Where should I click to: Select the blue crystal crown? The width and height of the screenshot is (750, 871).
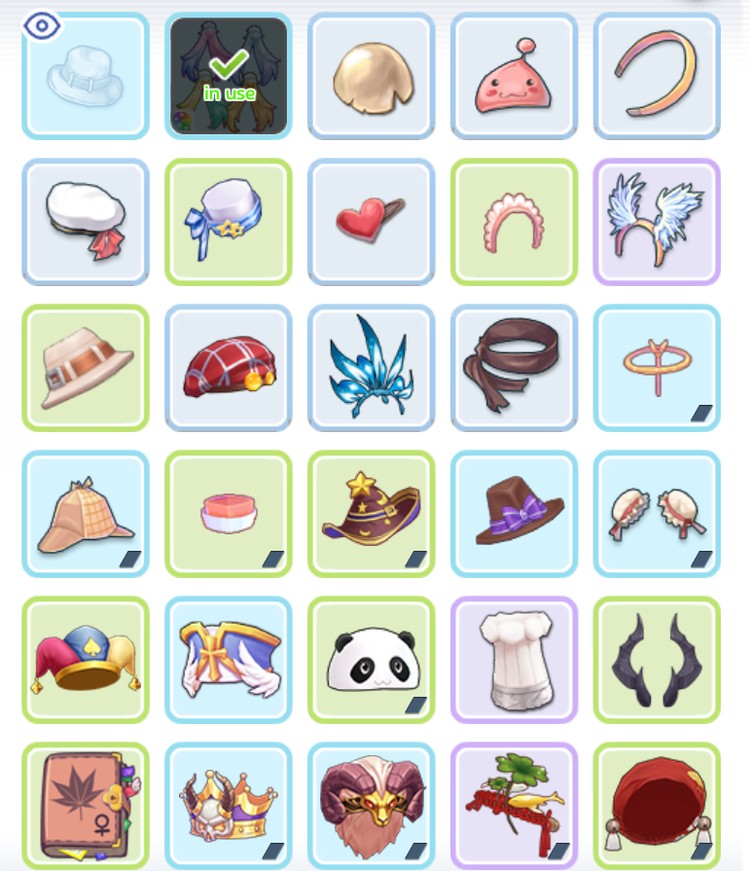tap(371, 368)
